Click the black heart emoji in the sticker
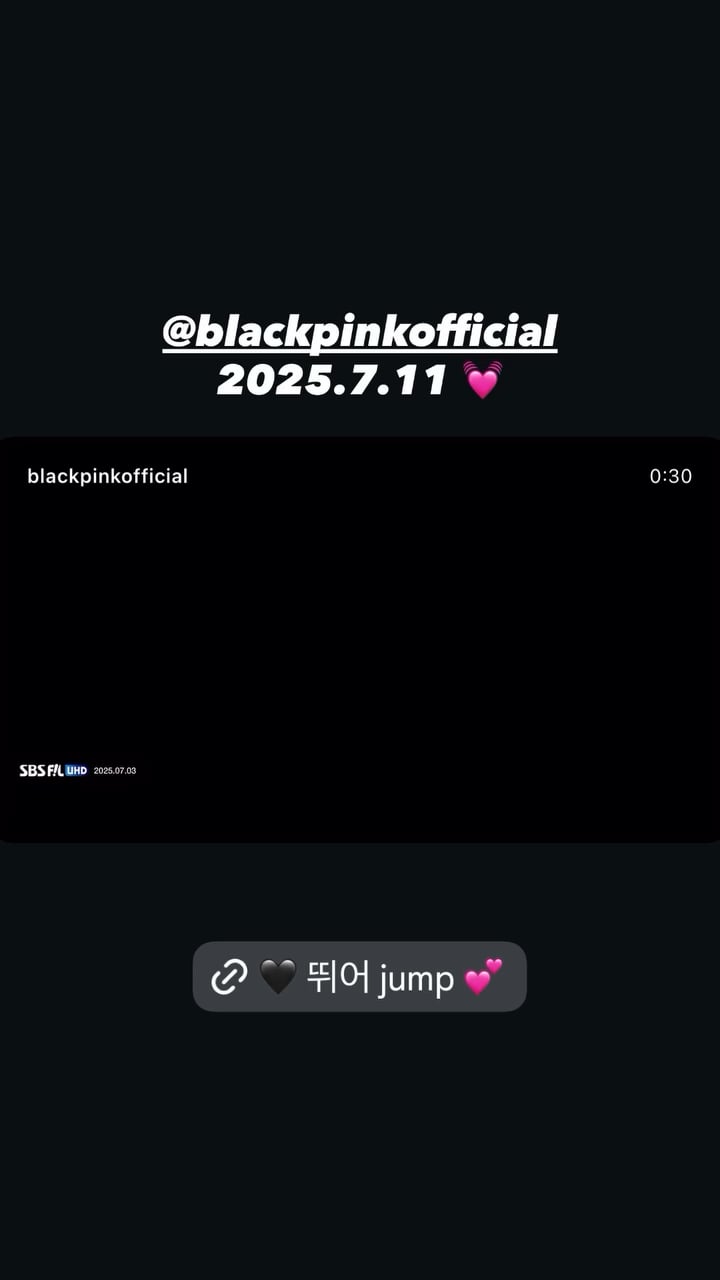This screenshot has width=720, height=1280. point(278,976)
